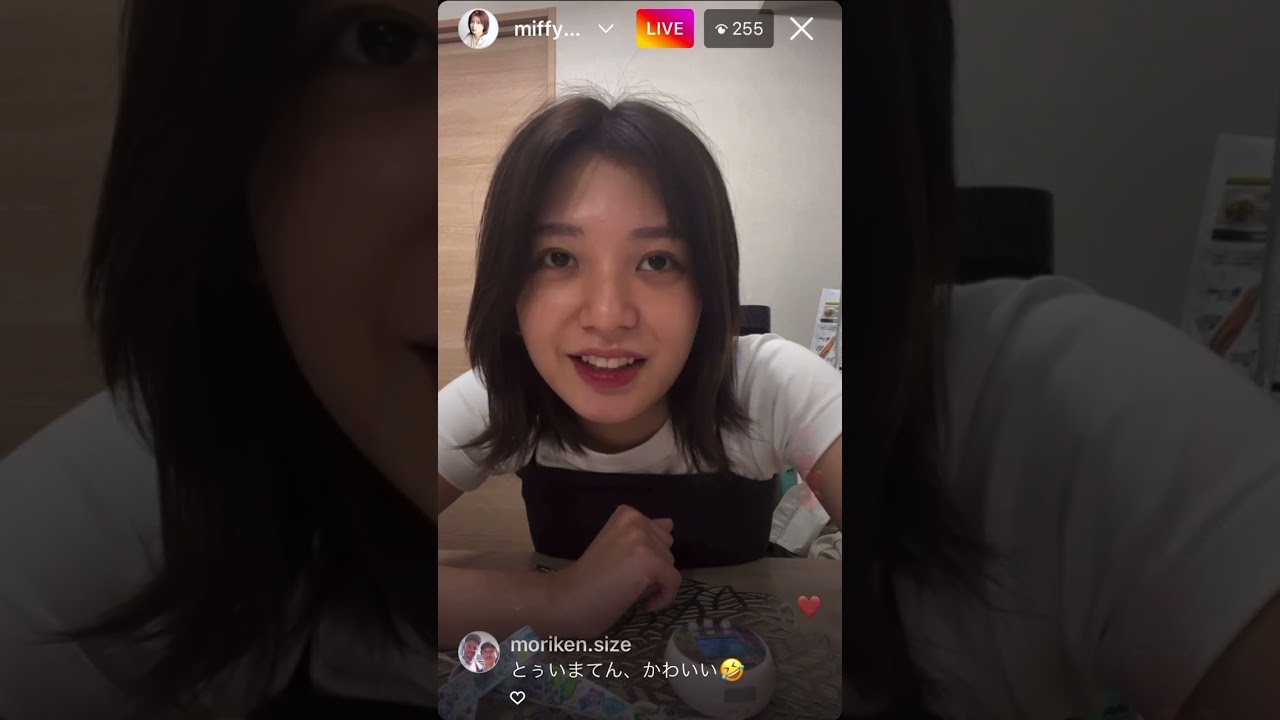Screen dimensions: 1280x720
Task: Open moriken.size's profile avatar
Action: [x=478, y=652]
